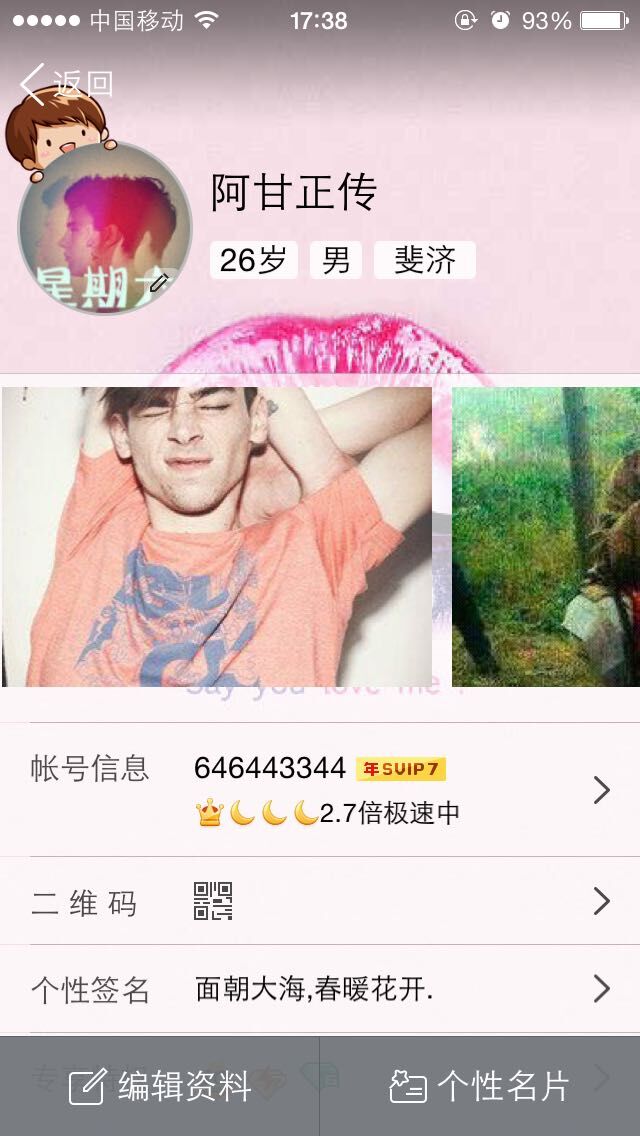Open the forest photo in the album
This screenshot has height=1136, width=640.
[546, 537]
